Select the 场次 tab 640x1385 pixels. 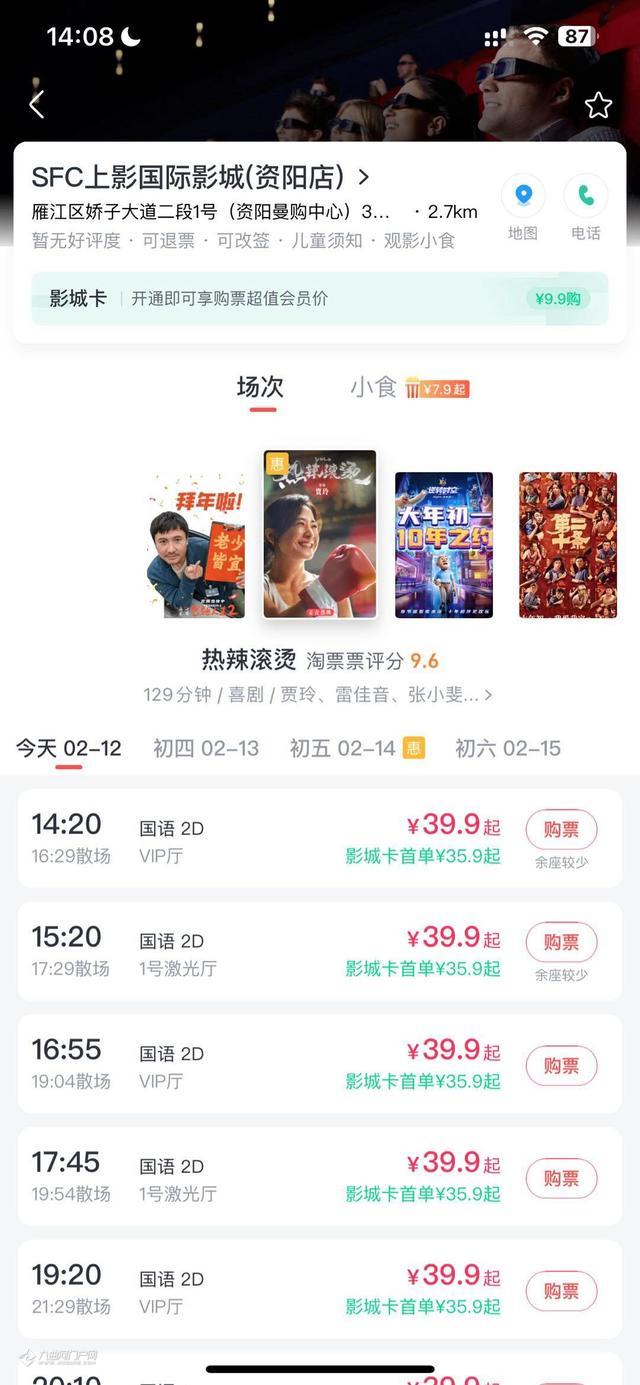[261, 388]
